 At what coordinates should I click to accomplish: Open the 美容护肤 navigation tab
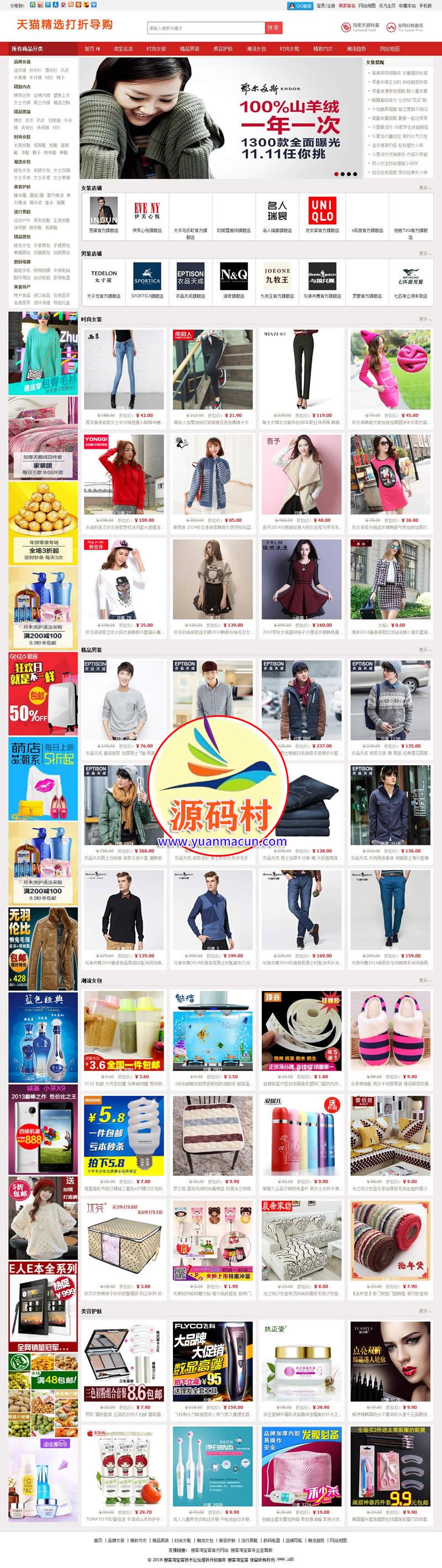223,49
